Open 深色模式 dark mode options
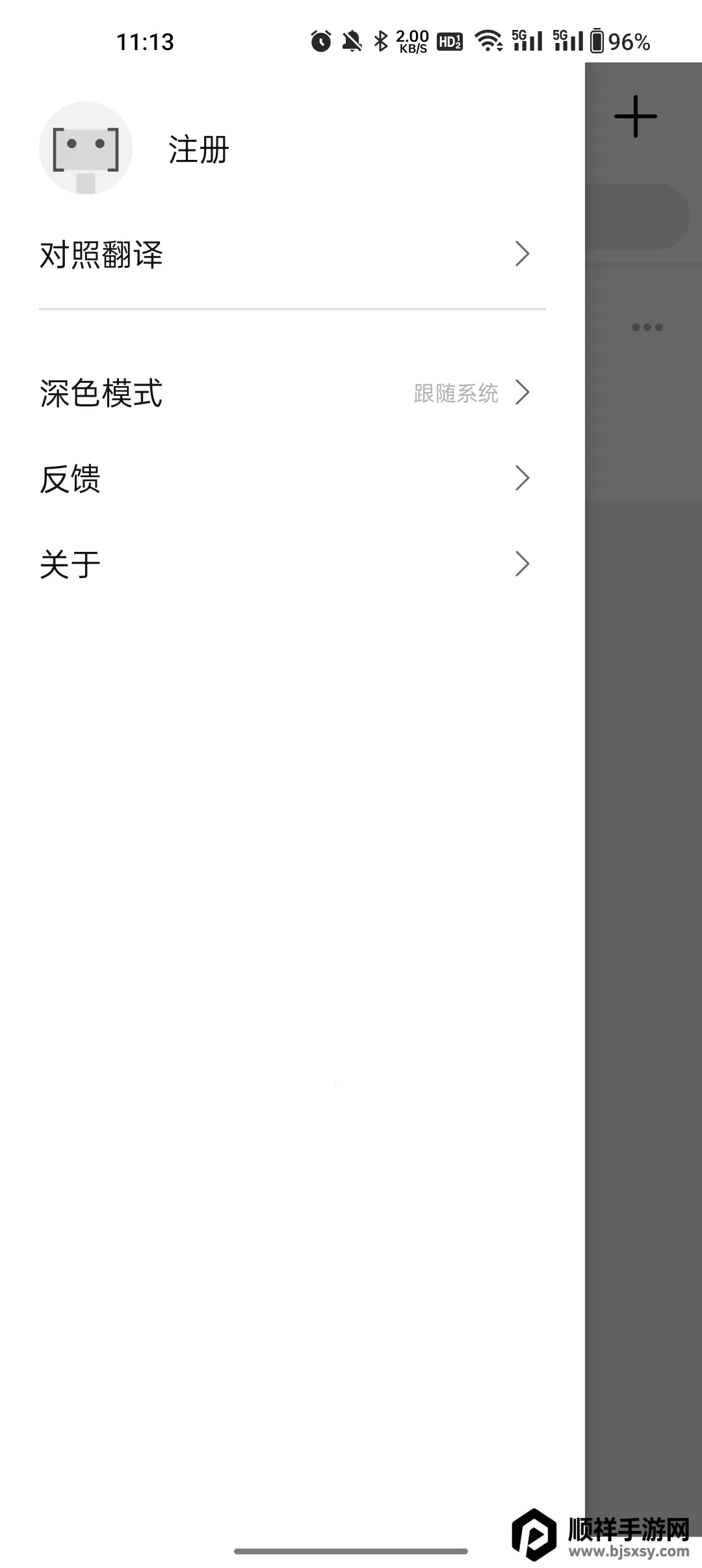 286,393
